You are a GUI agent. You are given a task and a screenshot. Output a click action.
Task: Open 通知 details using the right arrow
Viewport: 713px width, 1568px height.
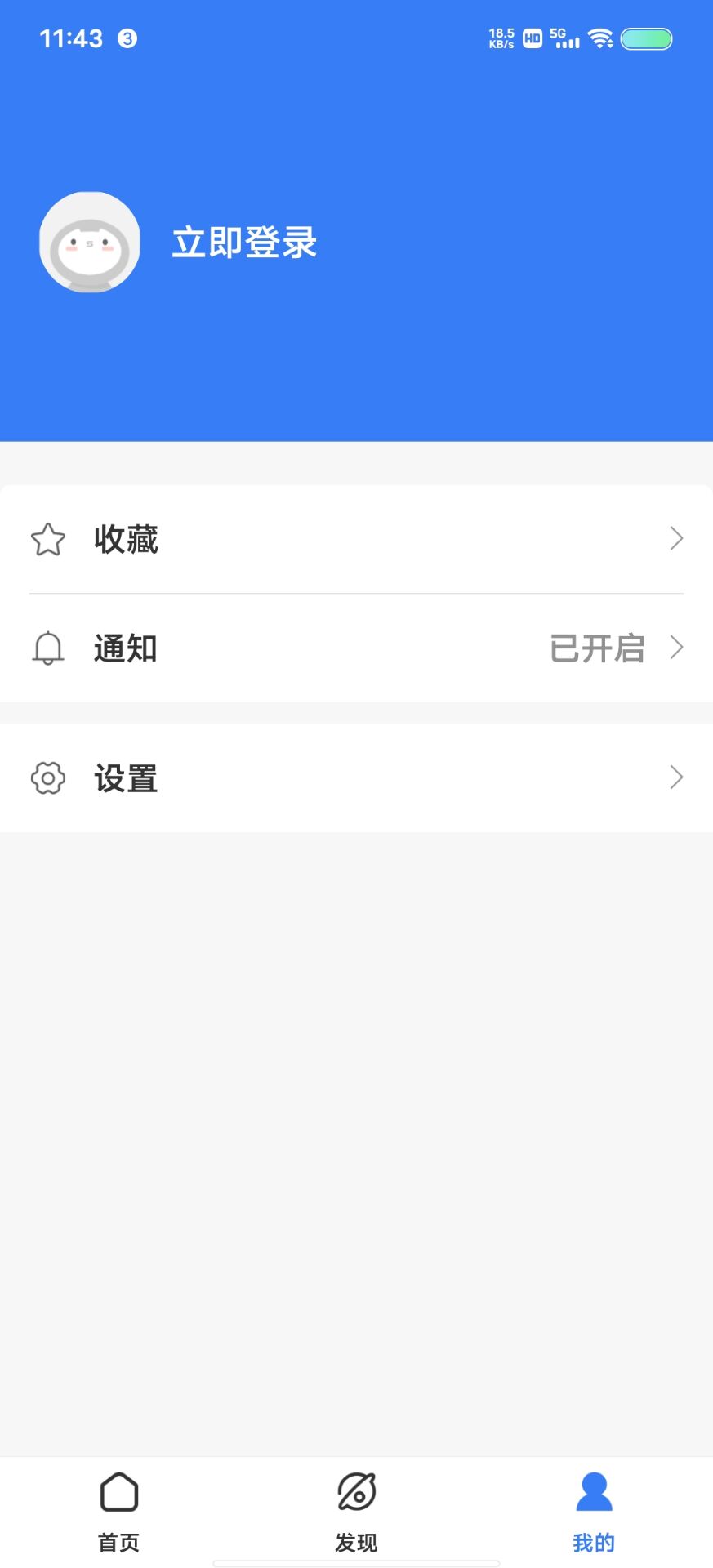tap(676, 648)
